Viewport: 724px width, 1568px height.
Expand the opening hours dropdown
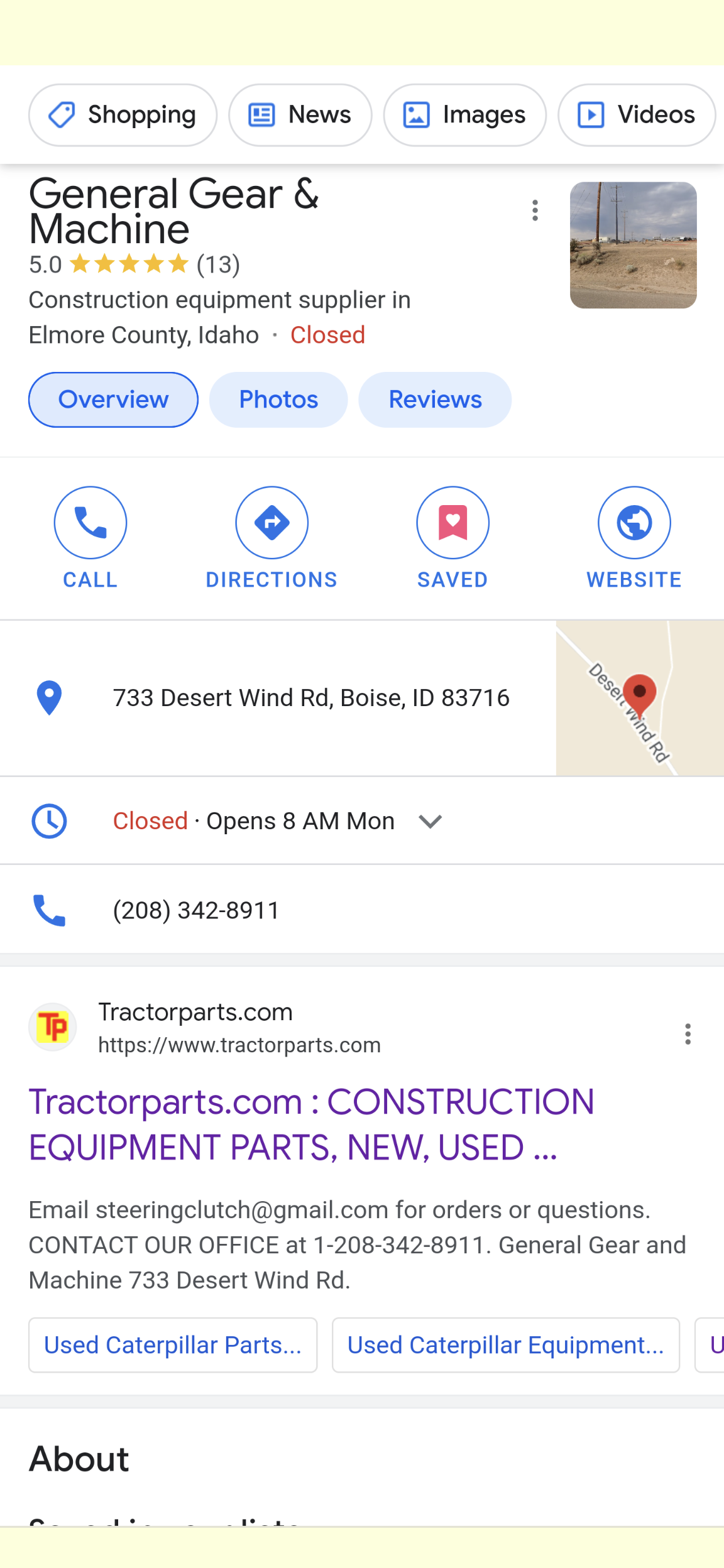[x=430, y=821]
